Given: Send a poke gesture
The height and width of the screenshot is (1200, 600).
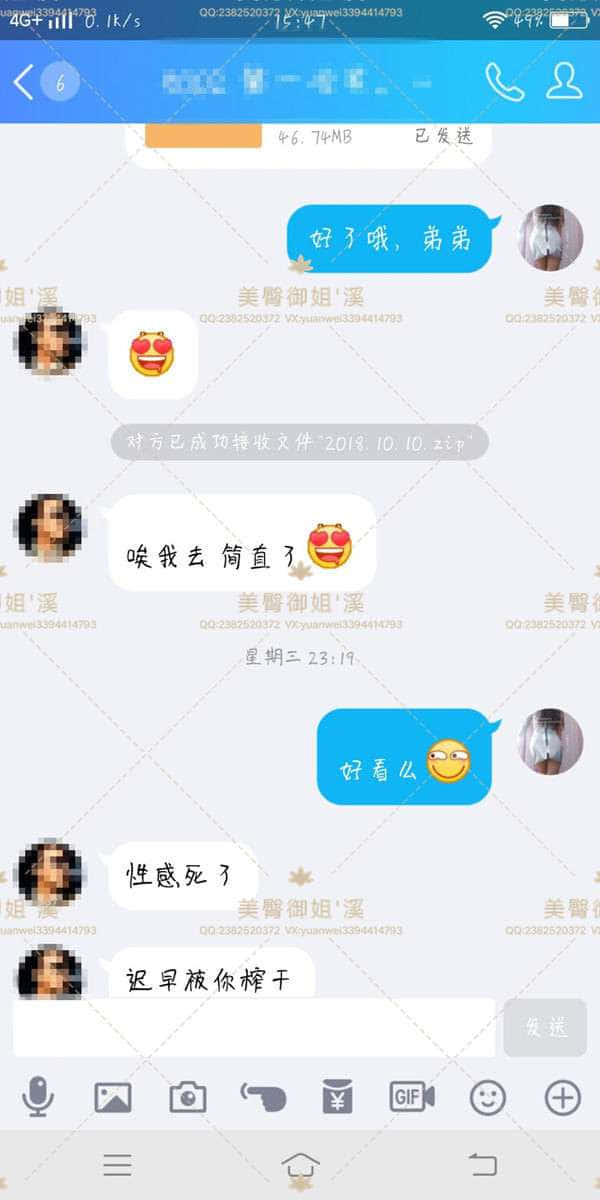Looking at the screenshot, I should click(x=263, y=1098).
